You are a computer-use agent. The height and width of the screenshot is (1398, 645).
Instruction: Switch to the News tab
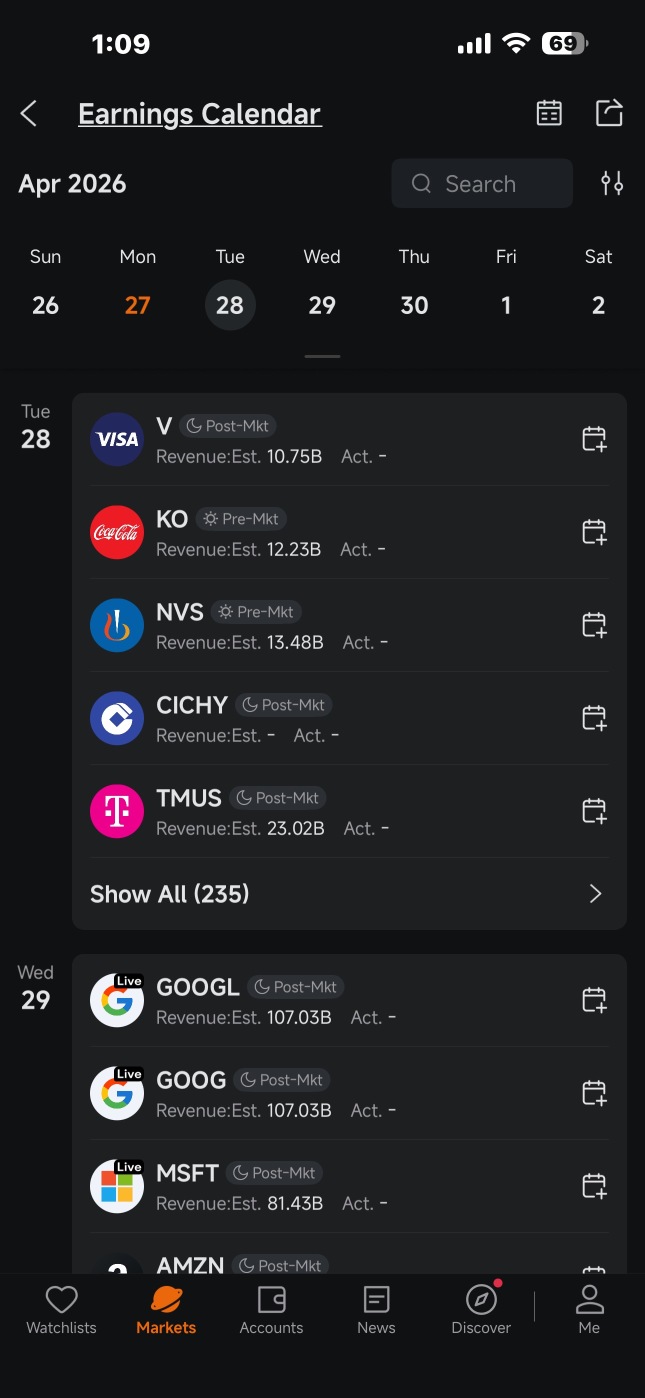tap(376, 1310)
